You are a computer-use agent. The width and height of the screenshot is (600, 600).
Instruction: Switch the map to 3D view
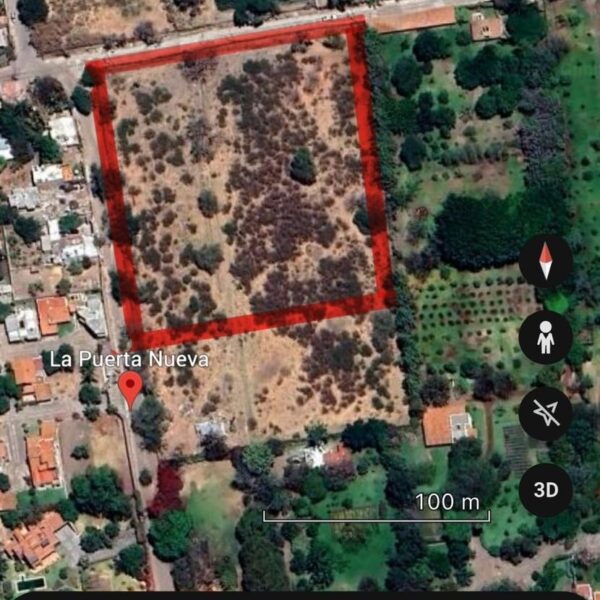click(545, 490)
